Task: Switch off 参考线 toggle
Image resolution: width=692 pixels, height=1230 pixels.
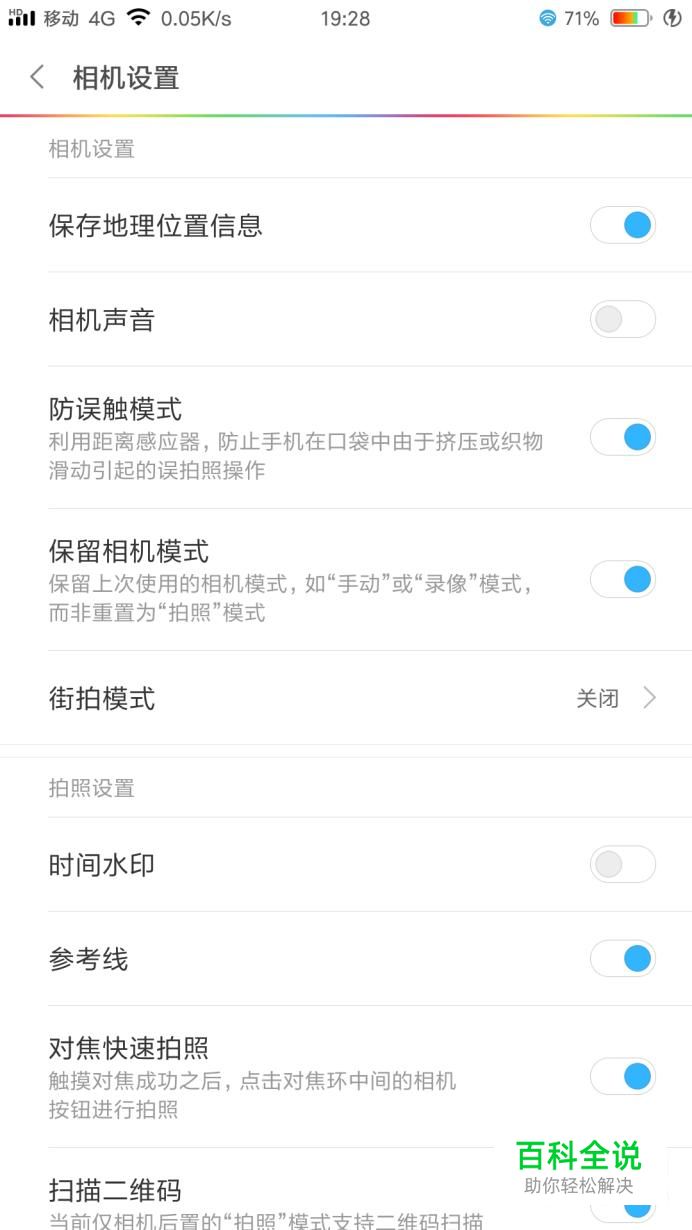Action: click(x=622, y=958)
